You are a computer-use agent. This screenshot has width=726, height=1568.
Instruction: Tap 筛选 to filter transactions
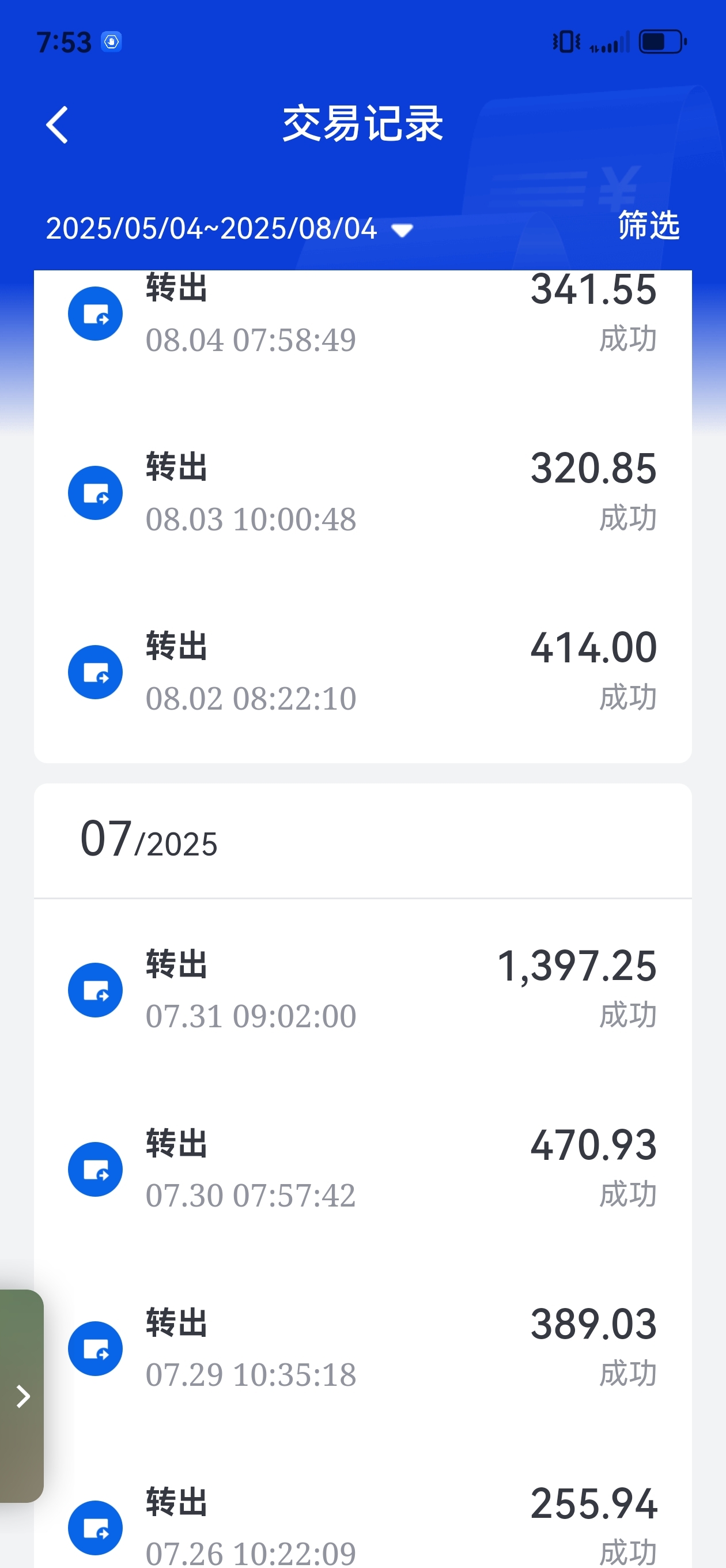pos(649,225)
